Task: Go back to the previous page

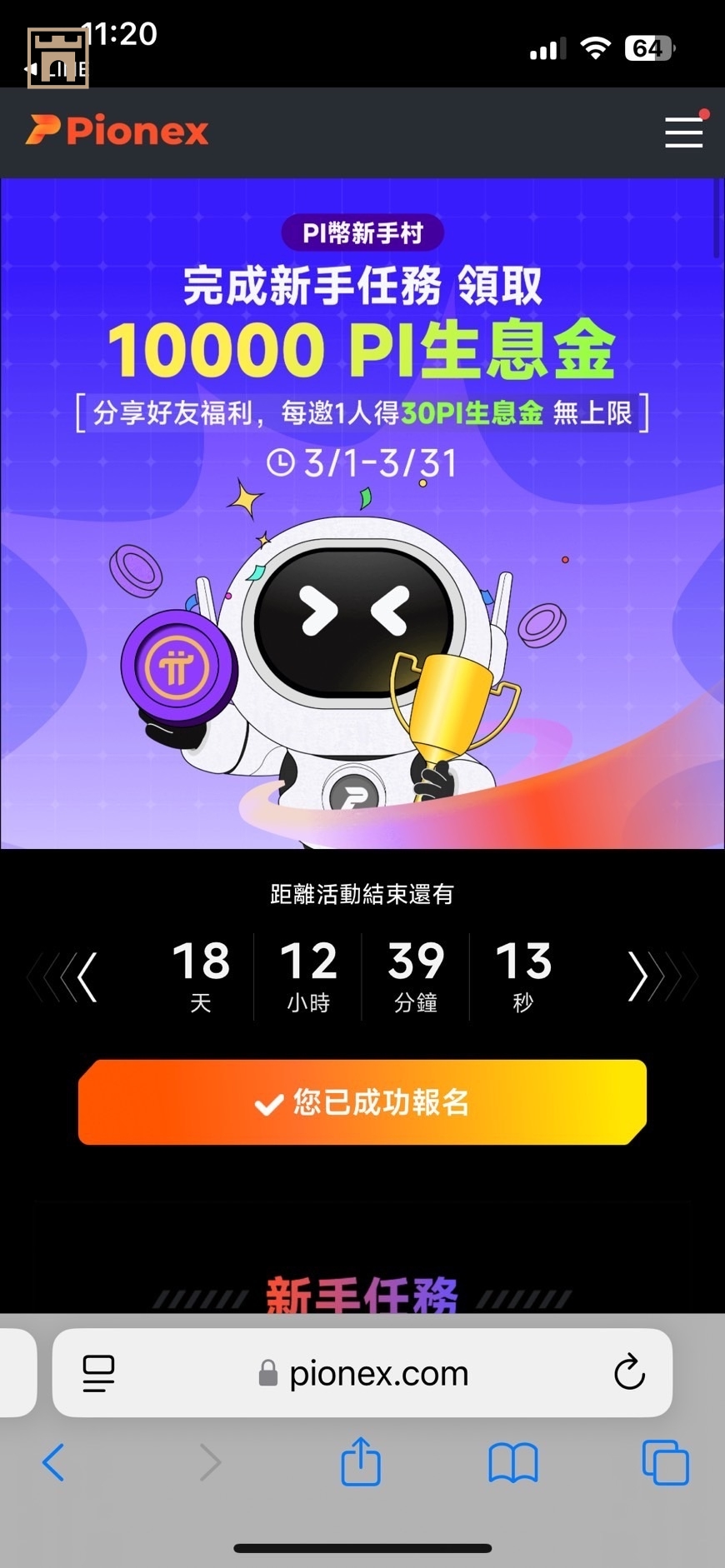Action: pos(54,1462)
